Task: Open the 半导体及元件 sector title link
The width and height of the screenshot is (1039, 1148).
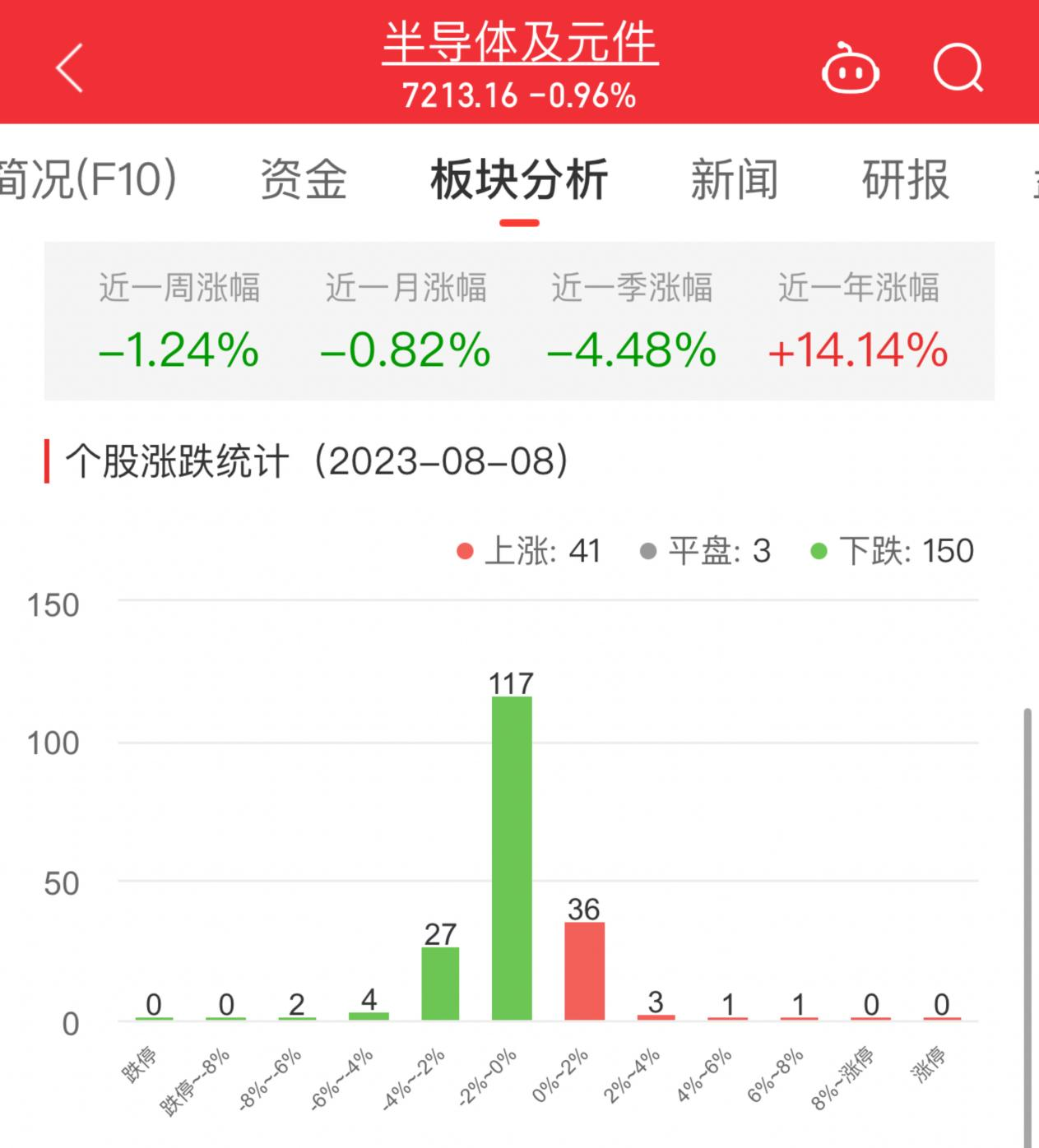Action: [x=519, y=43]
